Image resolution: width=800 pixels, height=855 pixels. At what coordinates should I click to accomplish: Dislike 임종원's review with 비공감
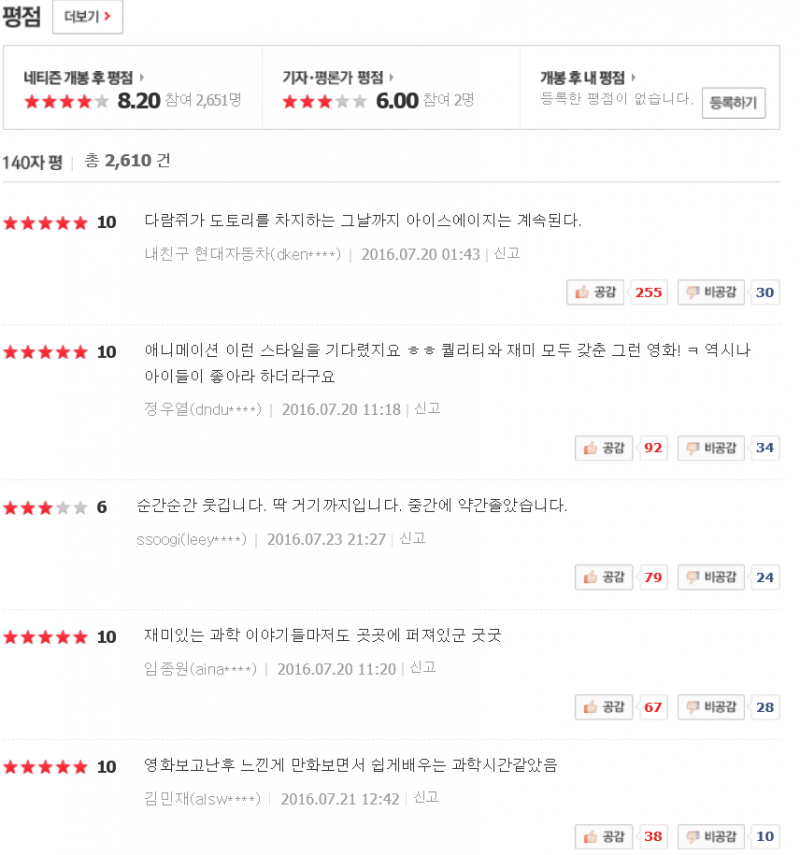pyautogui.click(x=712, y=707)
